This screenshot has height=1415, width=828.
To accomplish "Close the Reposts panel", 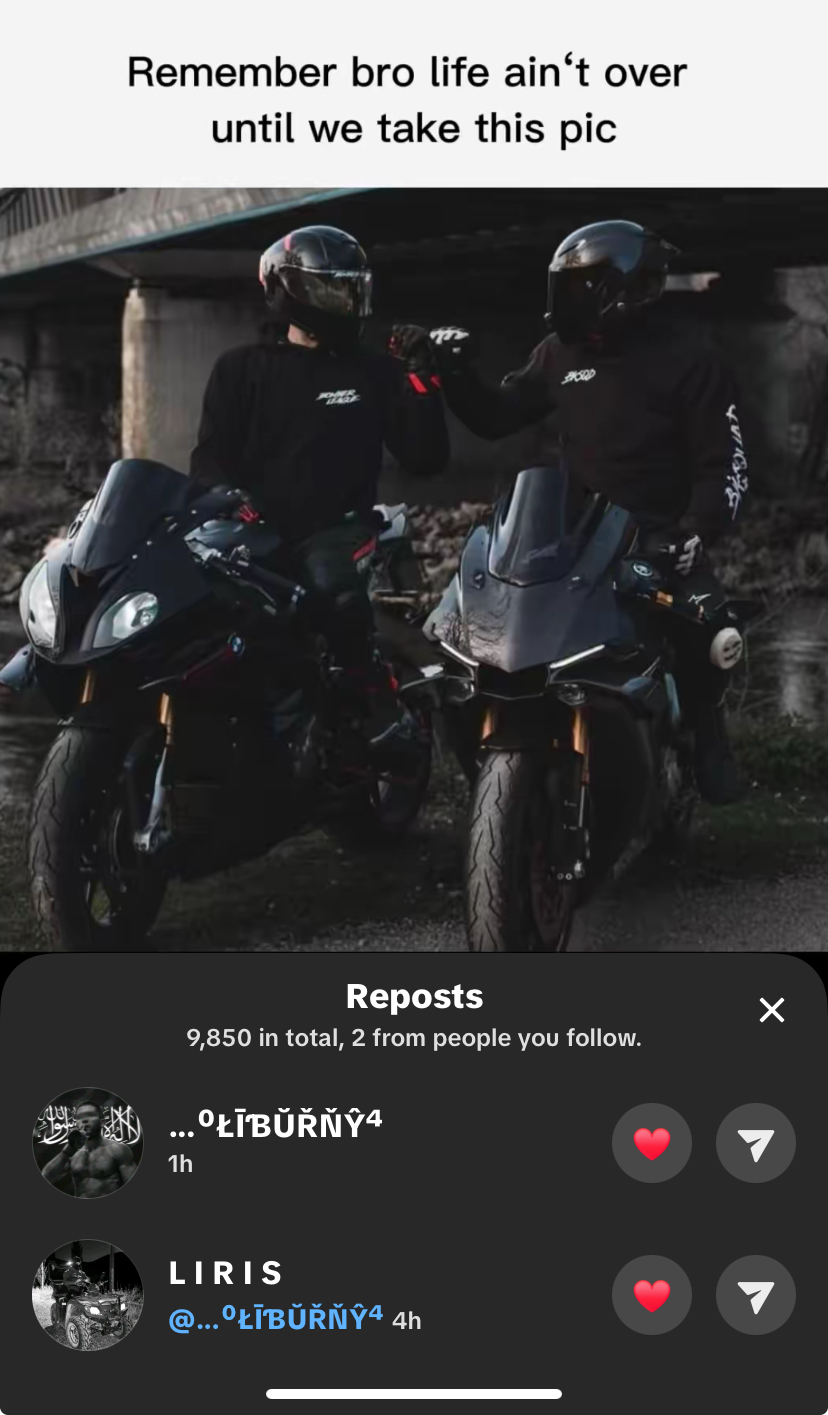I will (771, 1010).
